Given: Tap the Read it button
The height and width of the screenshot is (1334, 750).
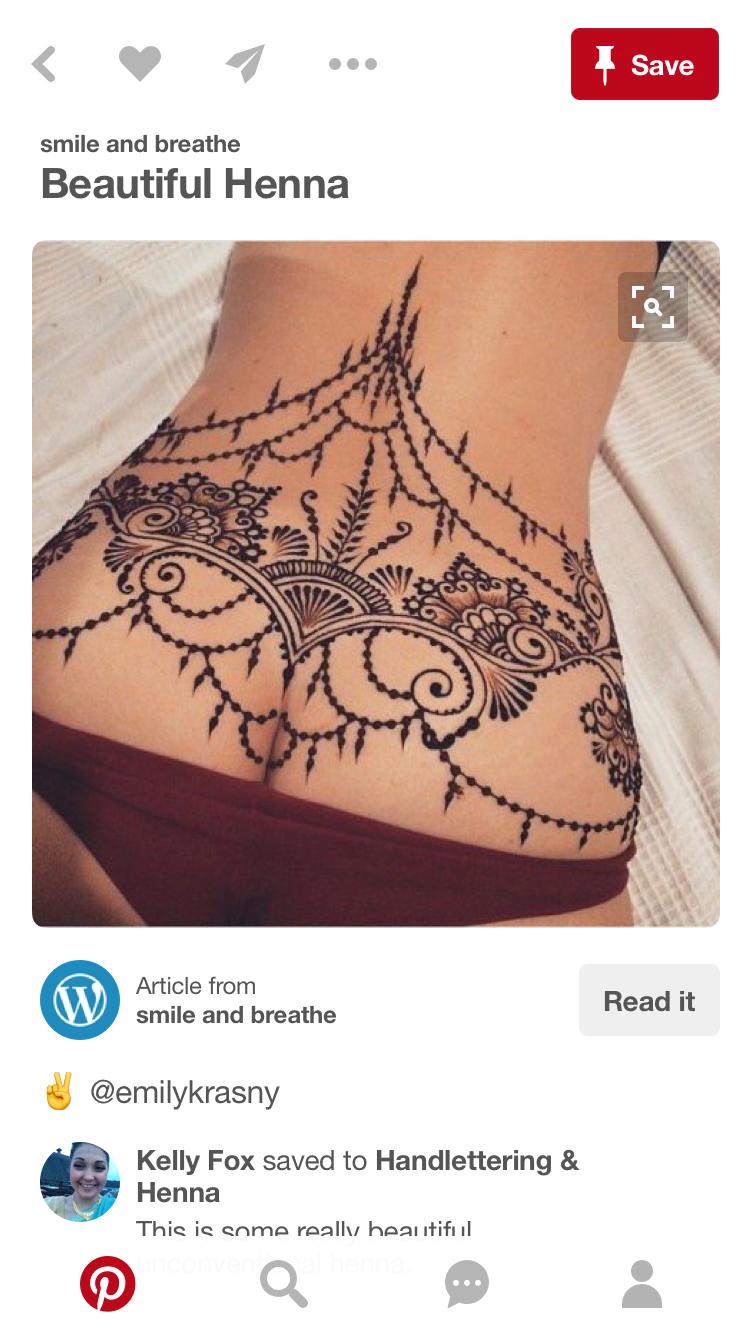Looking at the screenshot, I should tap(649, 1000).
